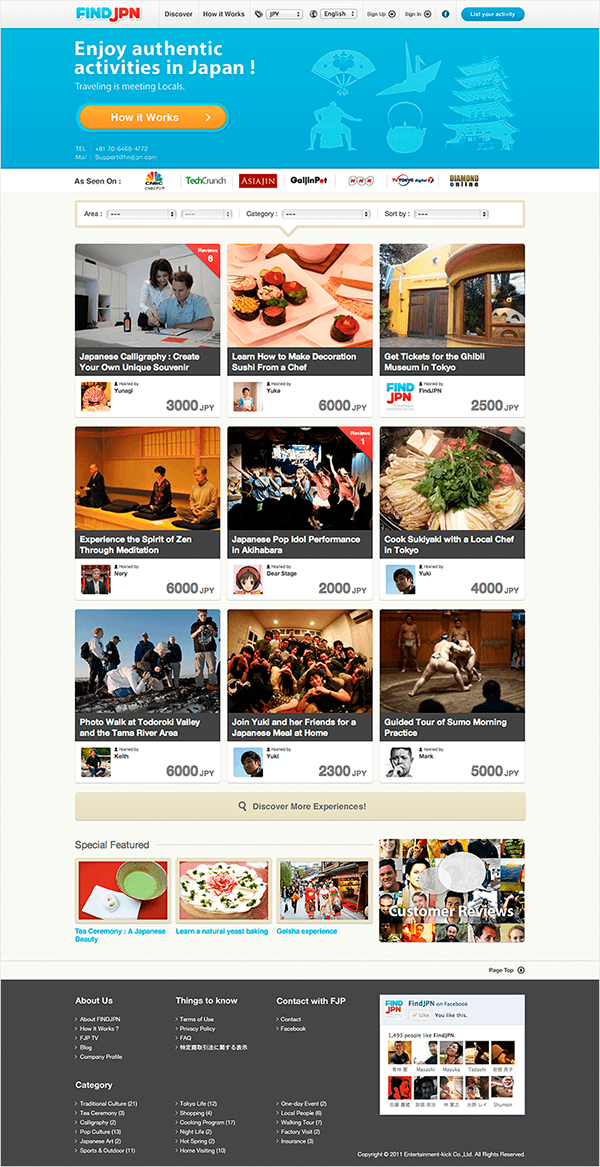Screen dimensions: 600x1167
Task: Open the JPY currency dropdown
Action: point(284,14)
